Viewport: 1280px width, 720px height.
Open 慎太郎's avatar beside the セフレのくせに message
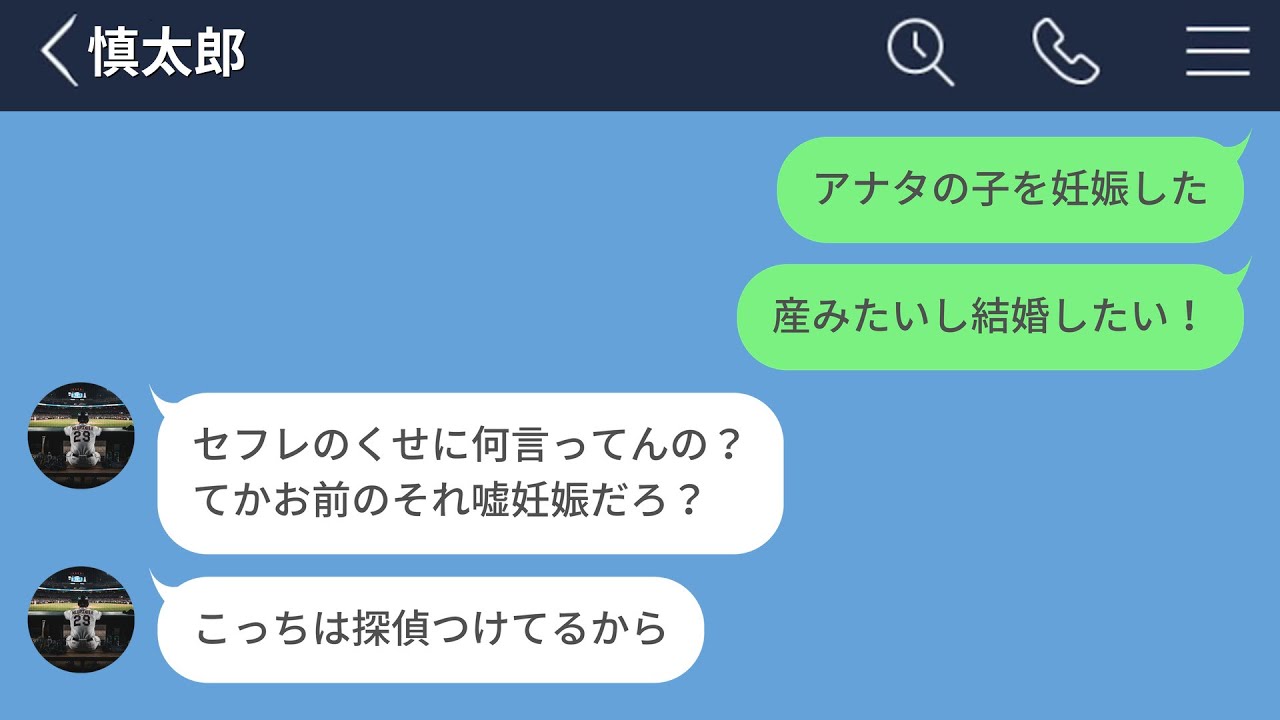coord(81,435)
